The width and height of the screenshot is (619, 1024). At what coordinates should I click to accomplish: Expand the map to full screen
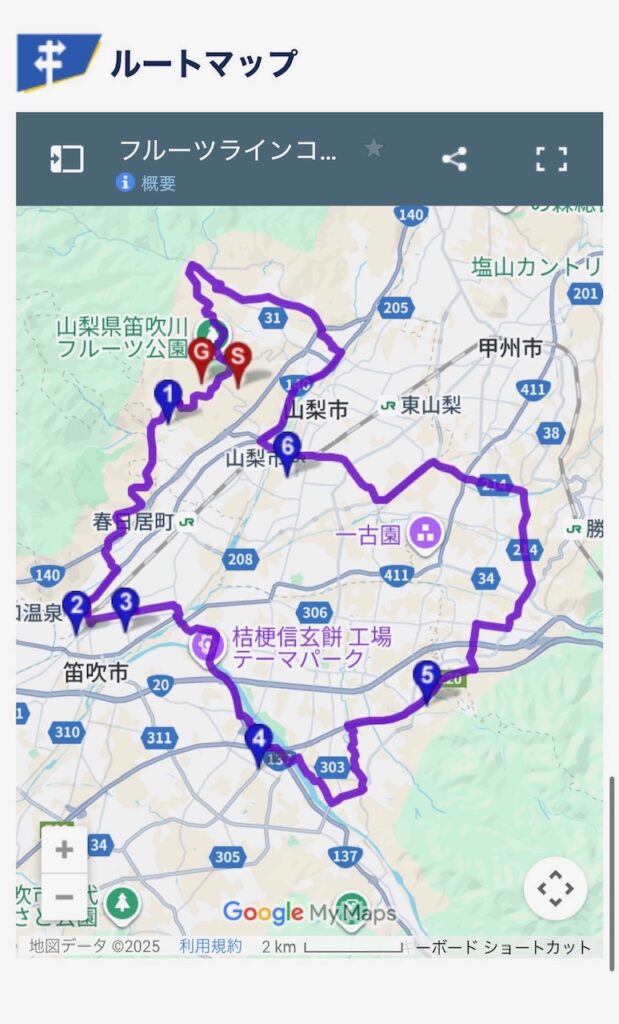point(551,158)
